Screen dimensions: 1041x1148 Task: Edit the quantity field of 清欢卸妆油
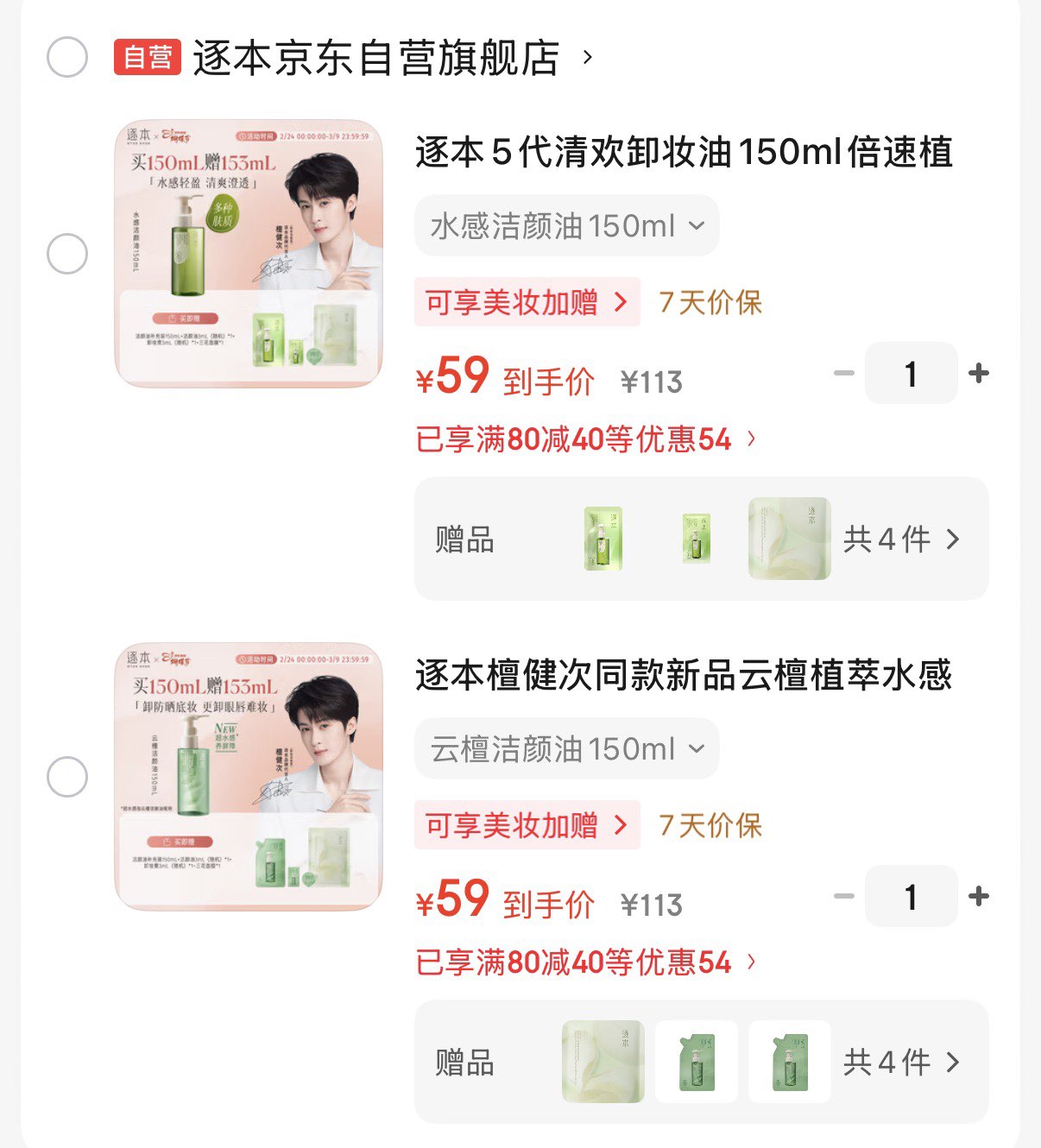911,373
